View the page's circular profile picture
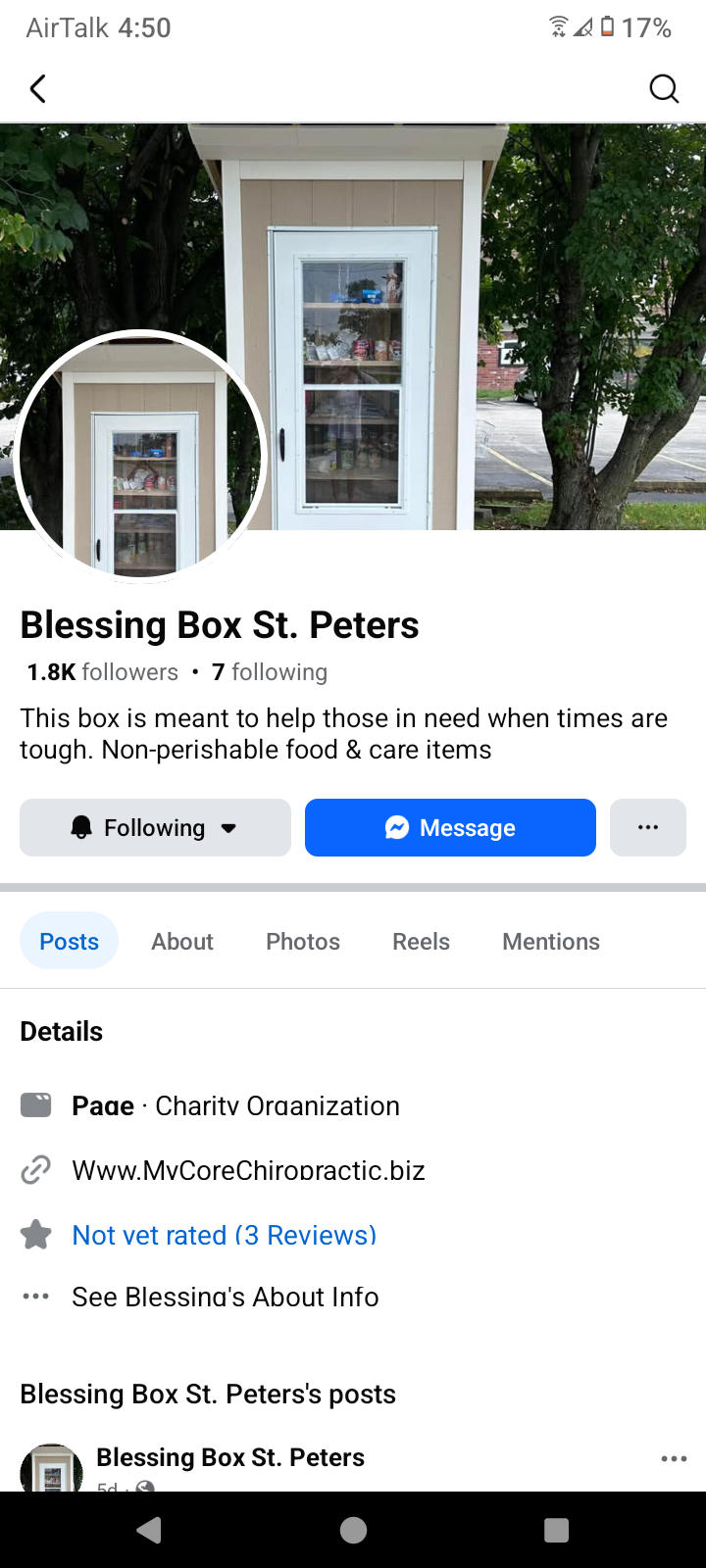Viewport: 706px width, 1568px height. [141, 456]
